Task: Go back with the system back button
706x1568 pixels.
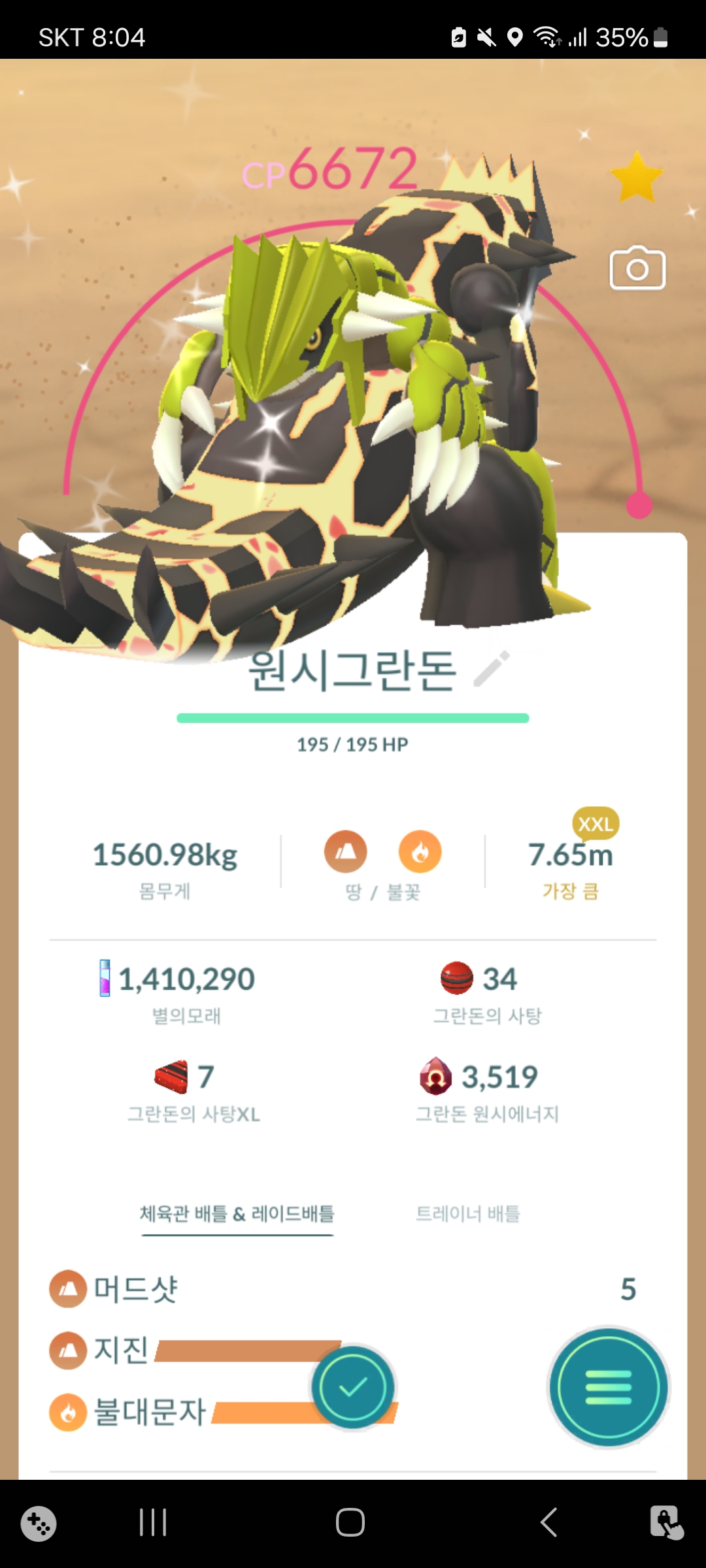Action: click(549, 1522)
